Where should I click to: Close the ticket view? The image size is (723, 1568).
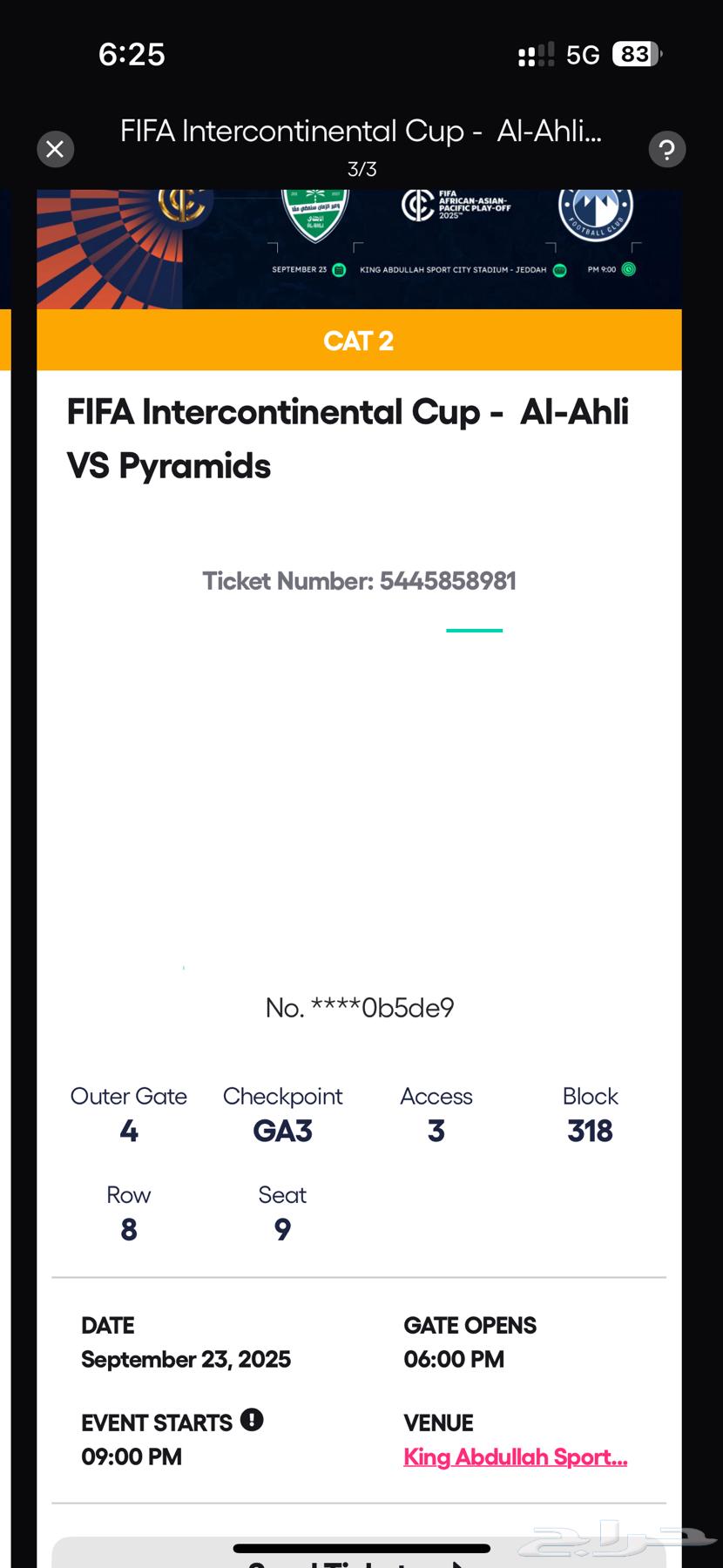pos(55,149)
